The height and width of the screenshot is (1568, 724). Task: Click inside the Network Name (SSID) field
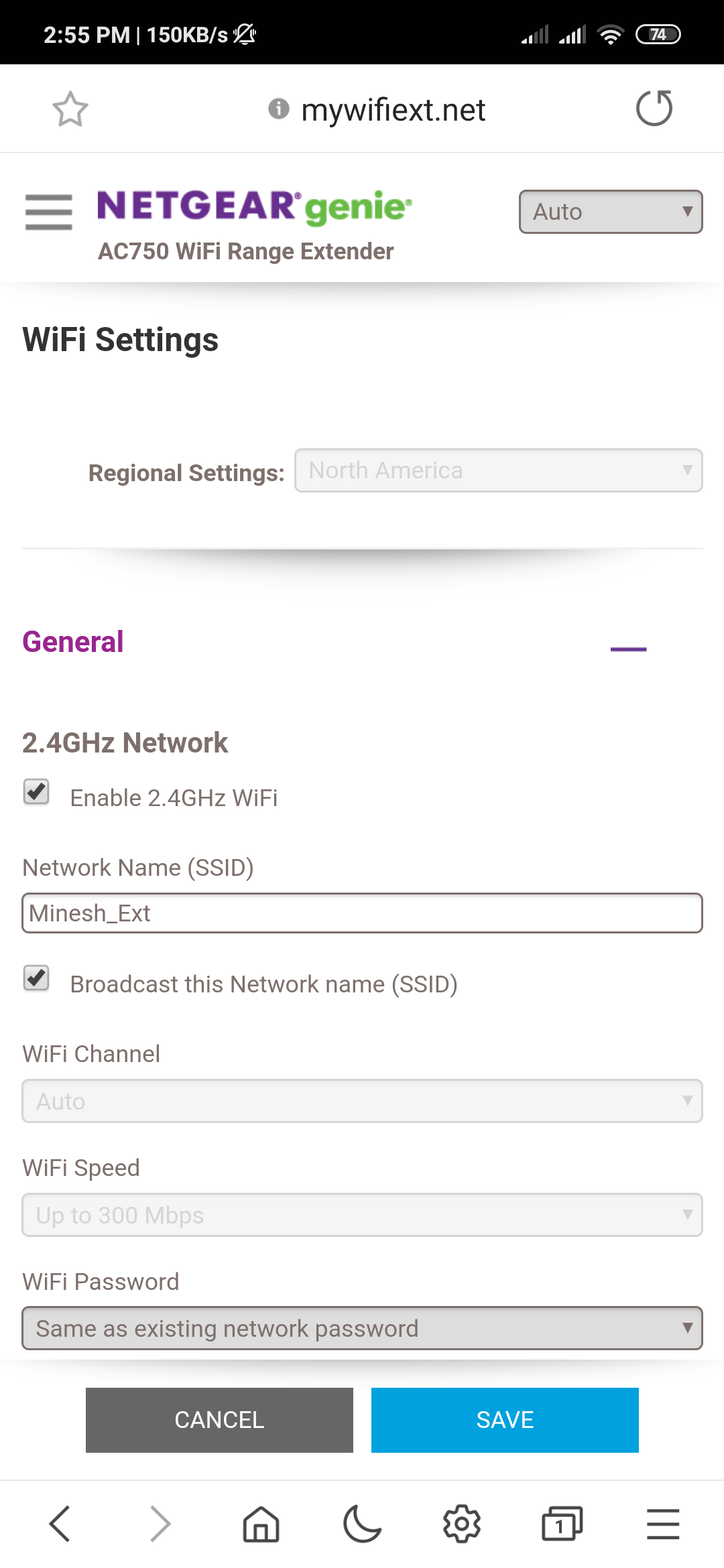tap(362, 913)
